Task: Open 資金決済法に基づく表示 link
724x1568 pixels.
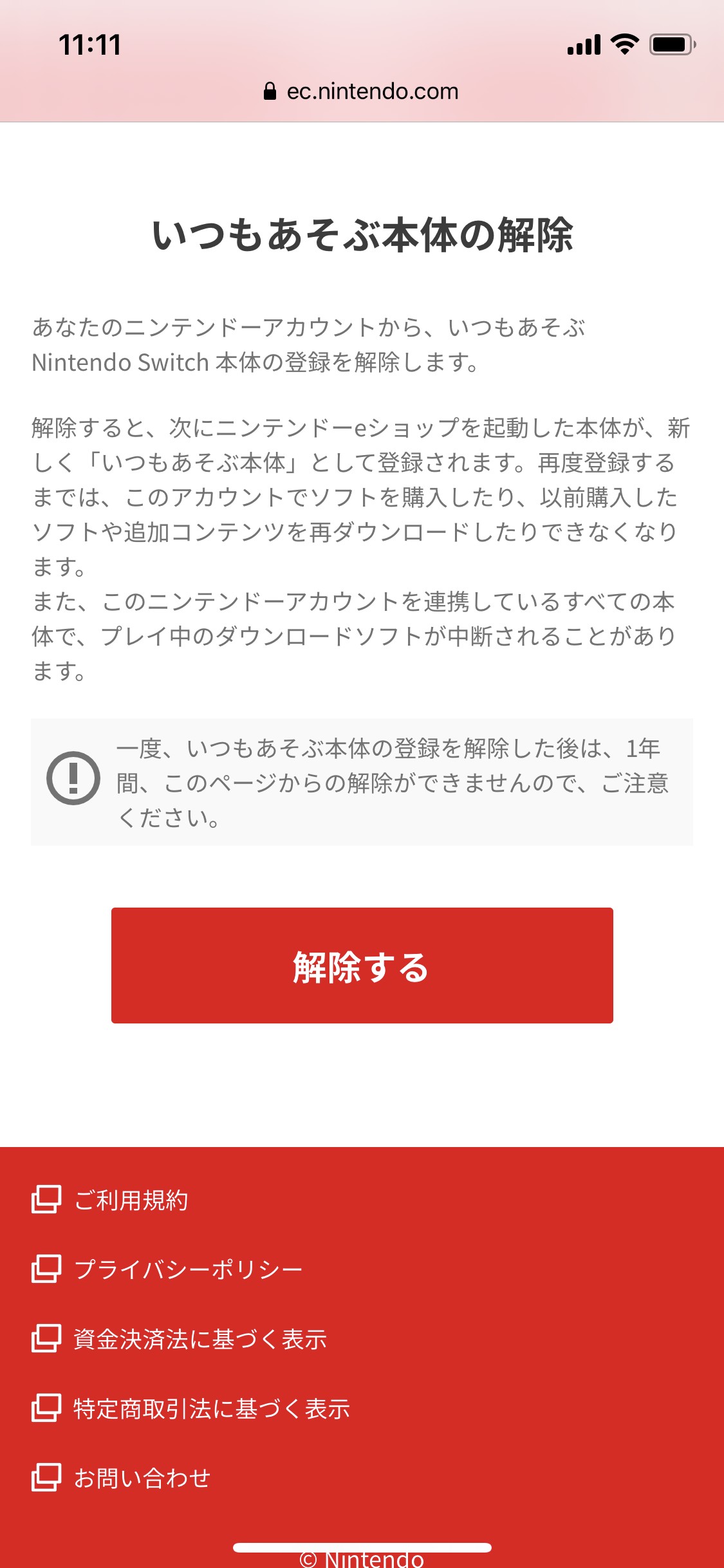Action: 200,1339
